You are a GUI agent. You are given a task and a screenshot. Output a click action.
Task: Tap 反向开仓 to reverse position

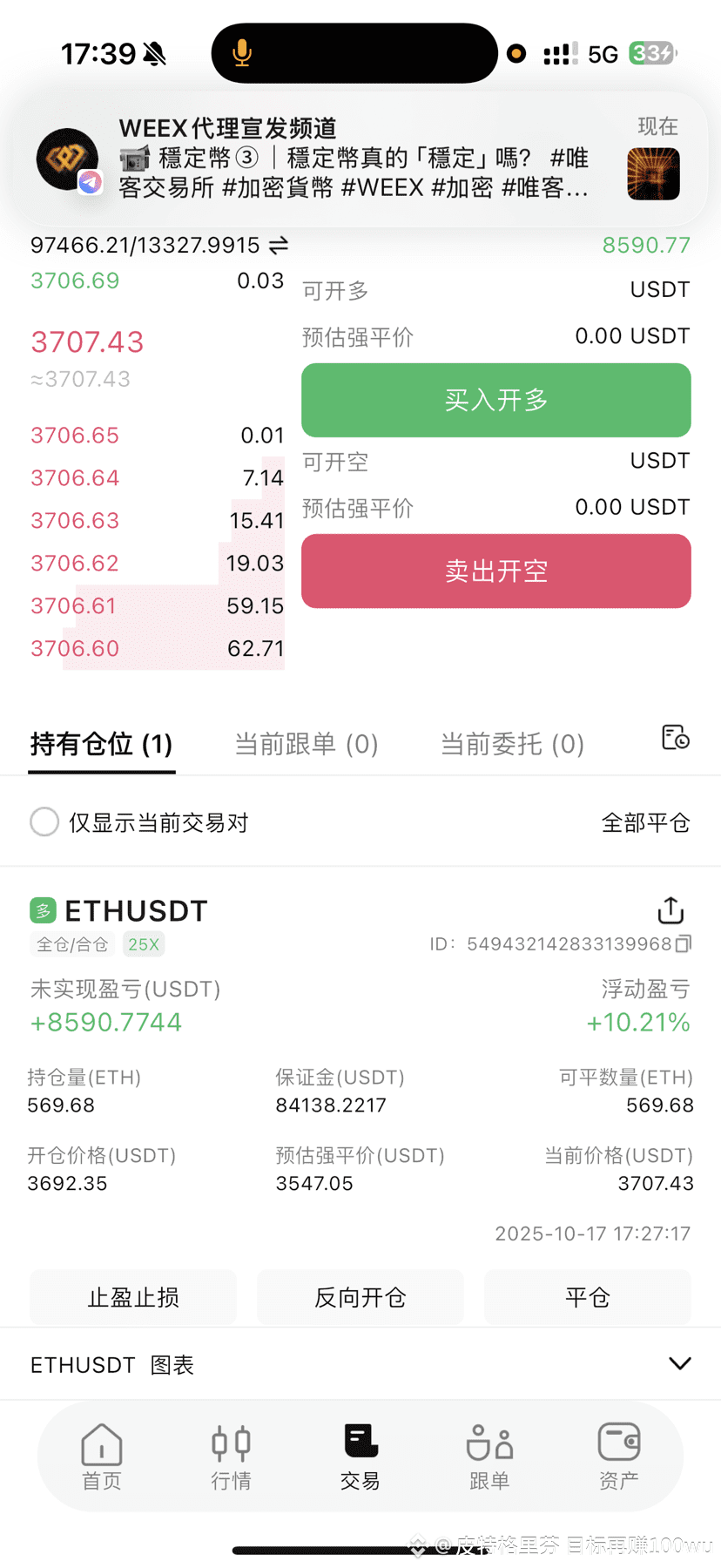coord(360,1298)
